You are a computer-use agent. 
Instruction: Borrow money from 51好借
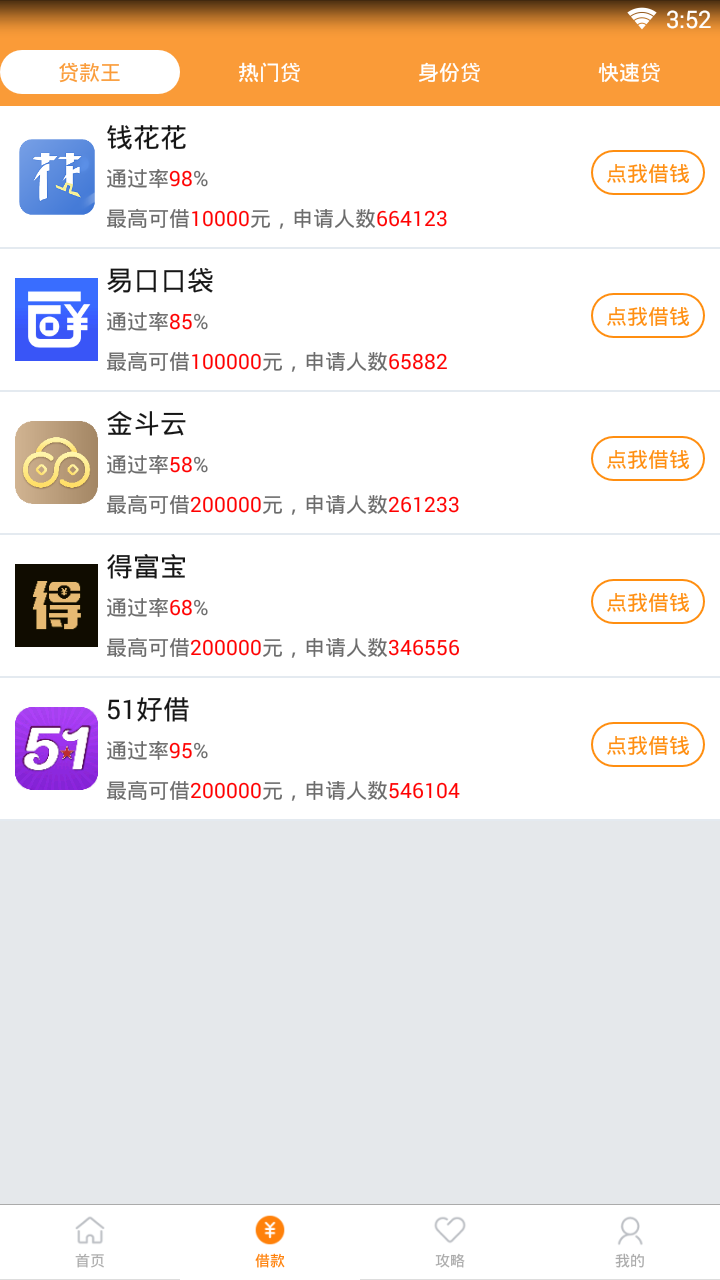[x=648, y=745]
